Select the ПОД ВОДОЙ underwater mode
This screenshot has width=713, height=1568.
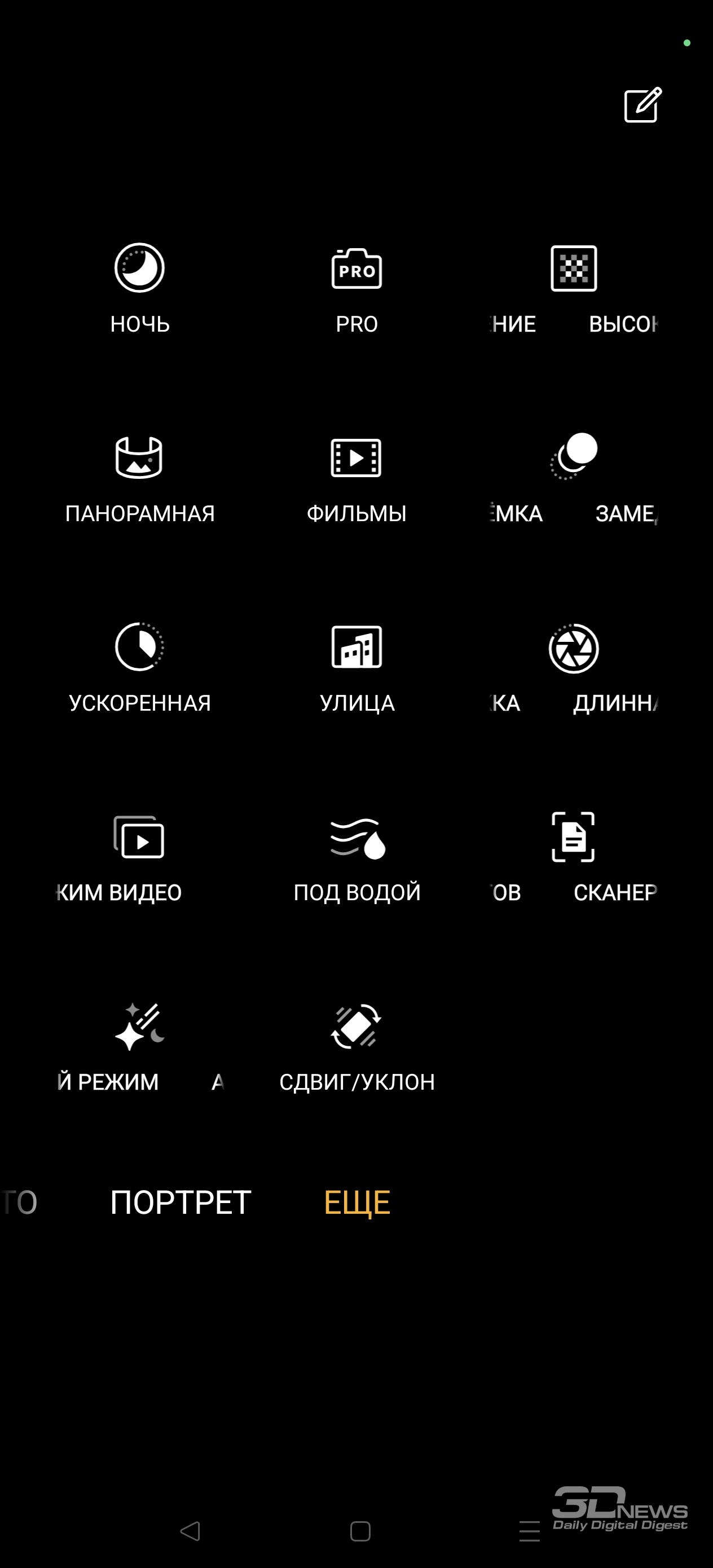[x=357, y=858]
